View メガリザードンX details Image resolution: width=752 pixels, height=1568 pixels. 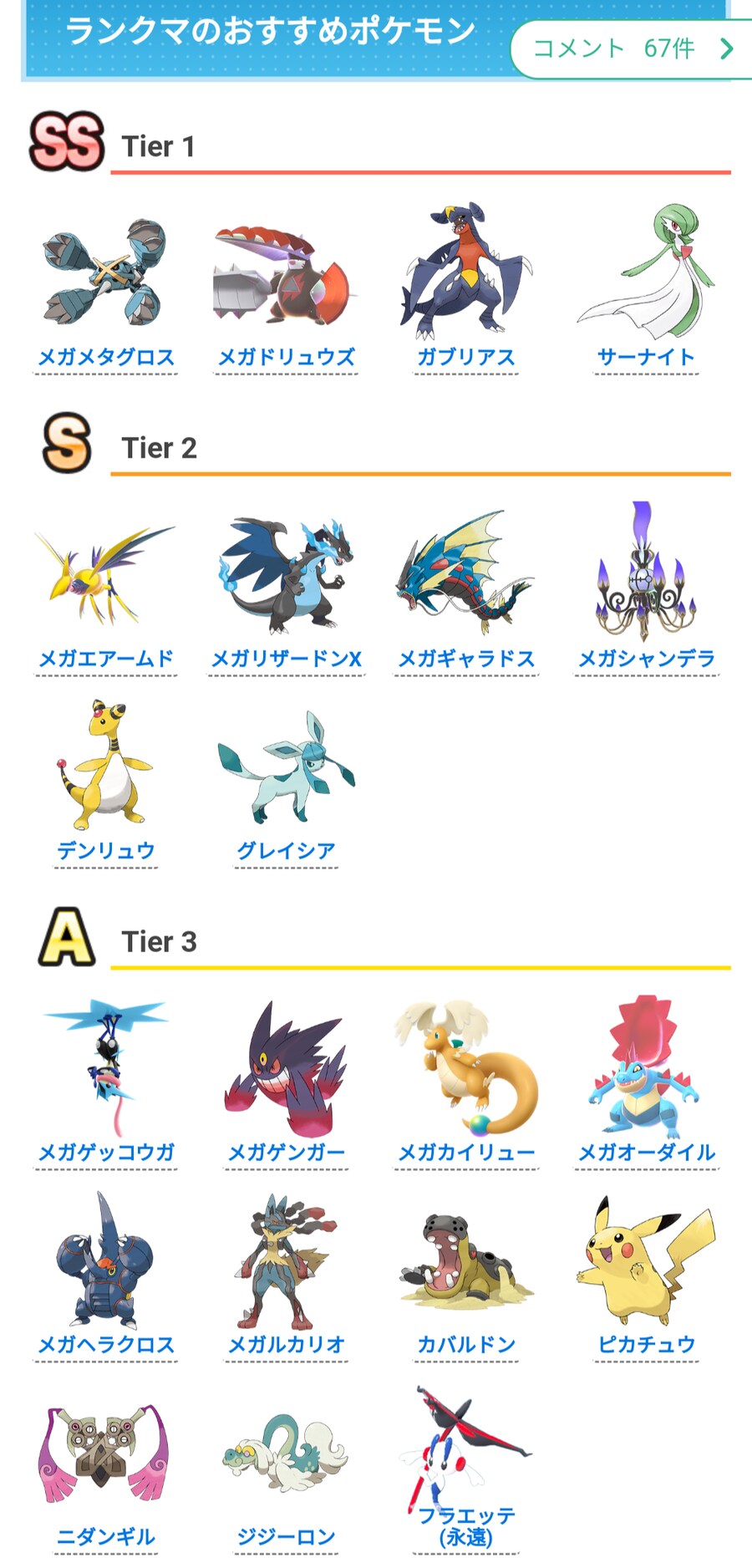click(286, 659)
